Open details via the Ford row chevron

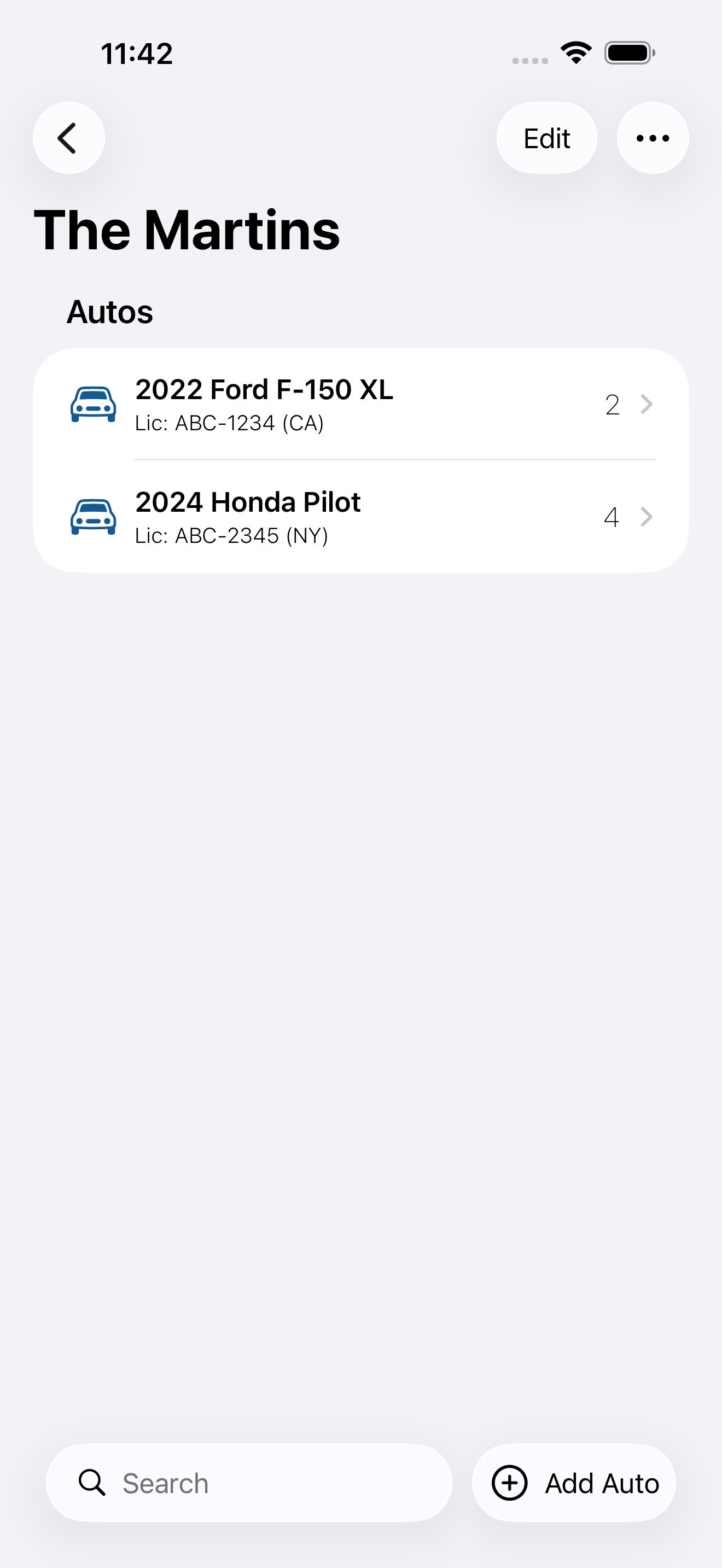tap(647, 403)
